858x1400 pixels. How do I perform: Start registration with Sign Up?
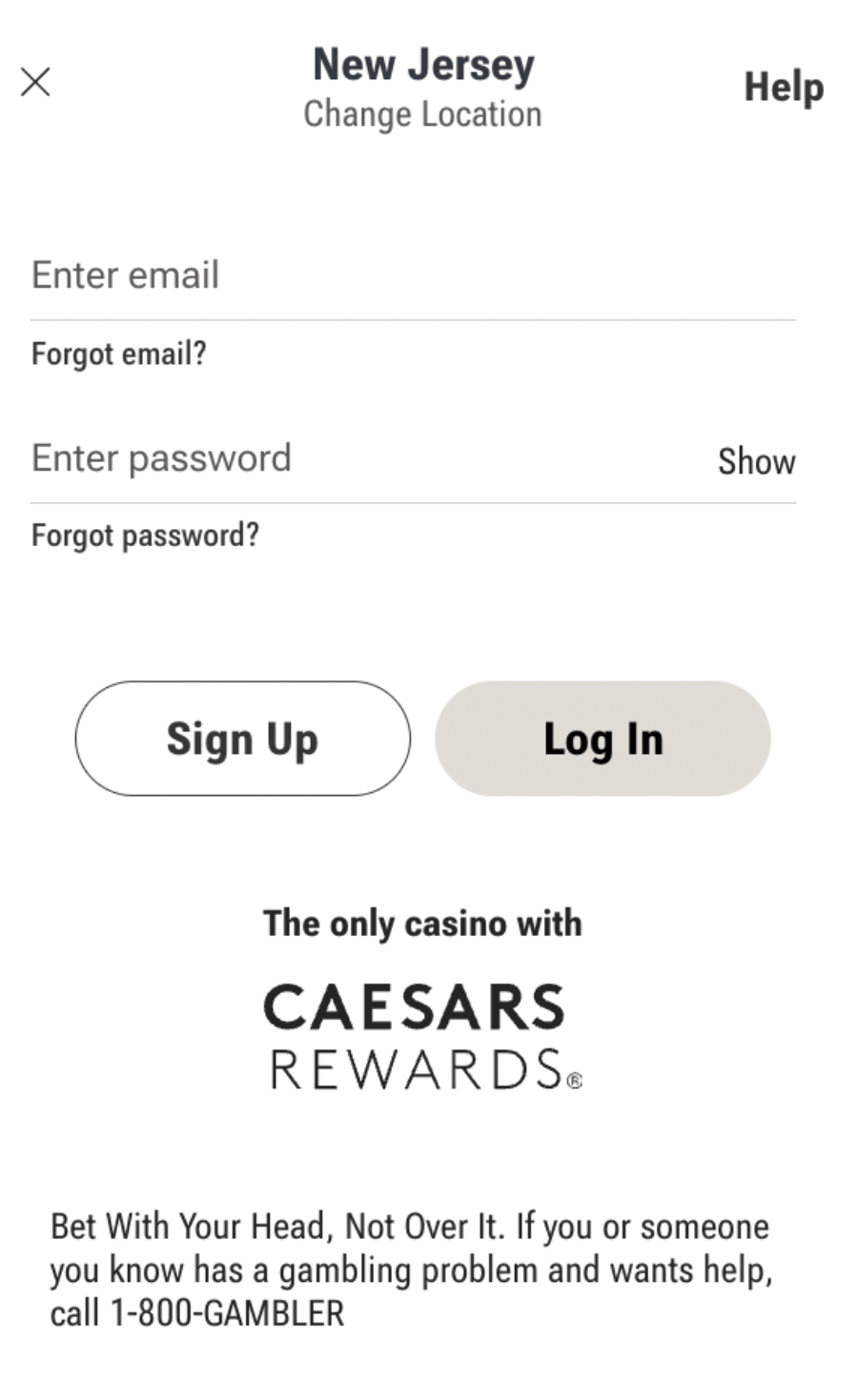(x=241, y=739)
